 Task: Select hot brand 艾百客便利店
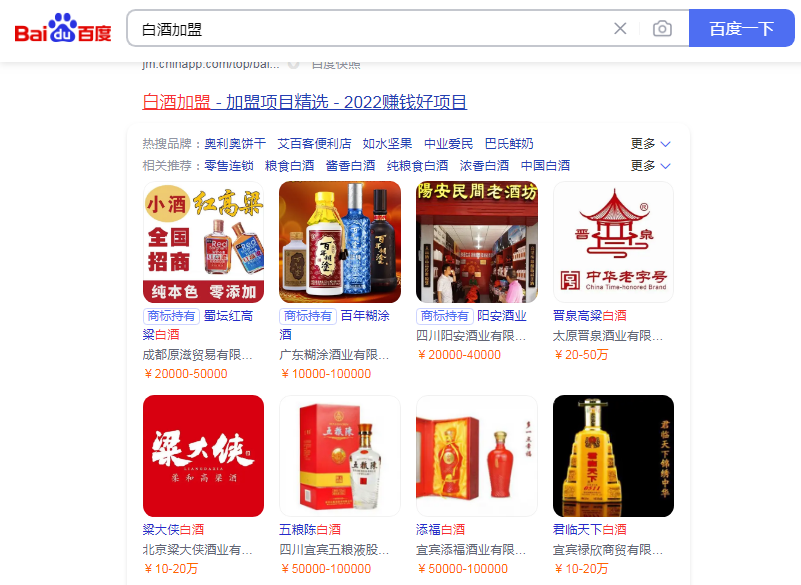pos(314,144)
